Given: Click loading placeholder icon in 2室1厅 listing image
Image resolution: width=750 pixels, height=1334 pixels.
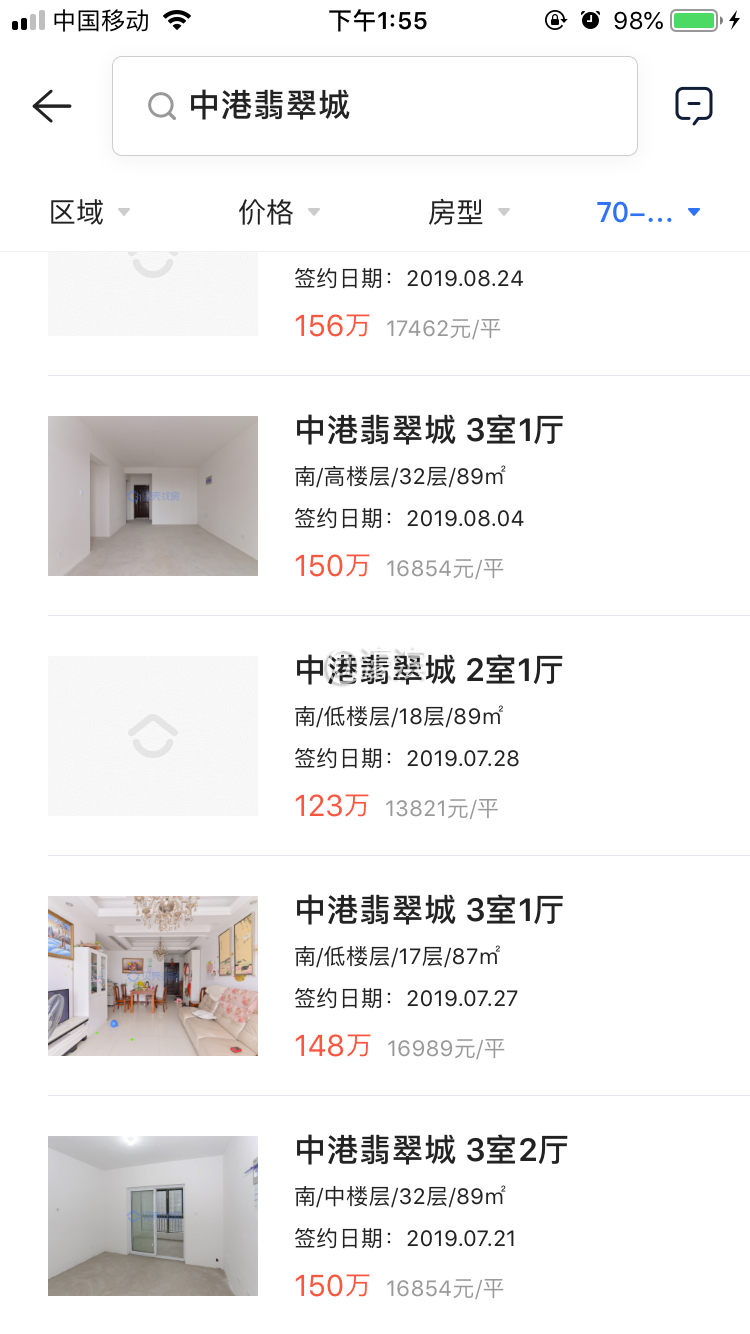Looking at the screenshot, I should [x=152, y=735].
